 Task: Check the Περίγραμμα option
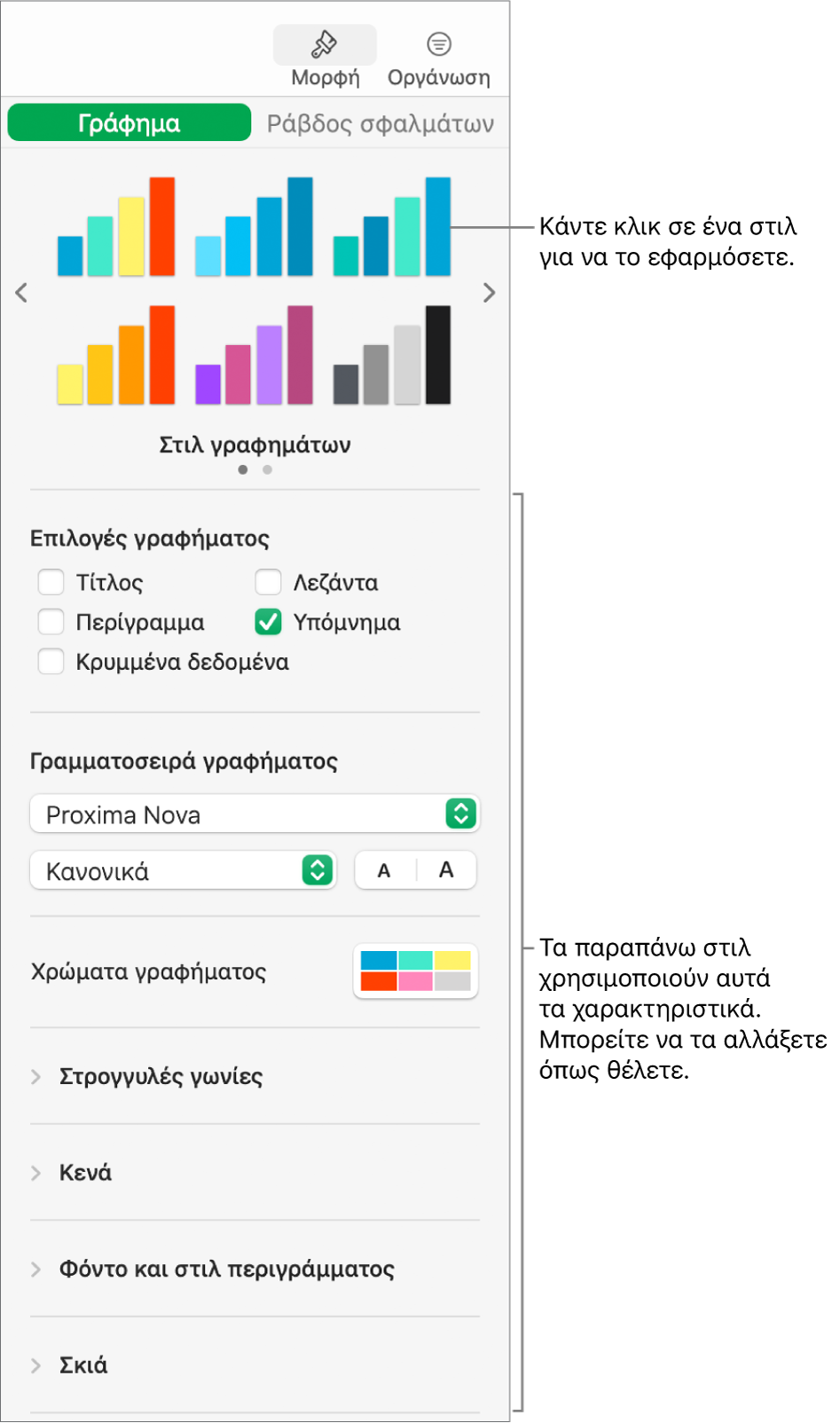click(51, 622)
